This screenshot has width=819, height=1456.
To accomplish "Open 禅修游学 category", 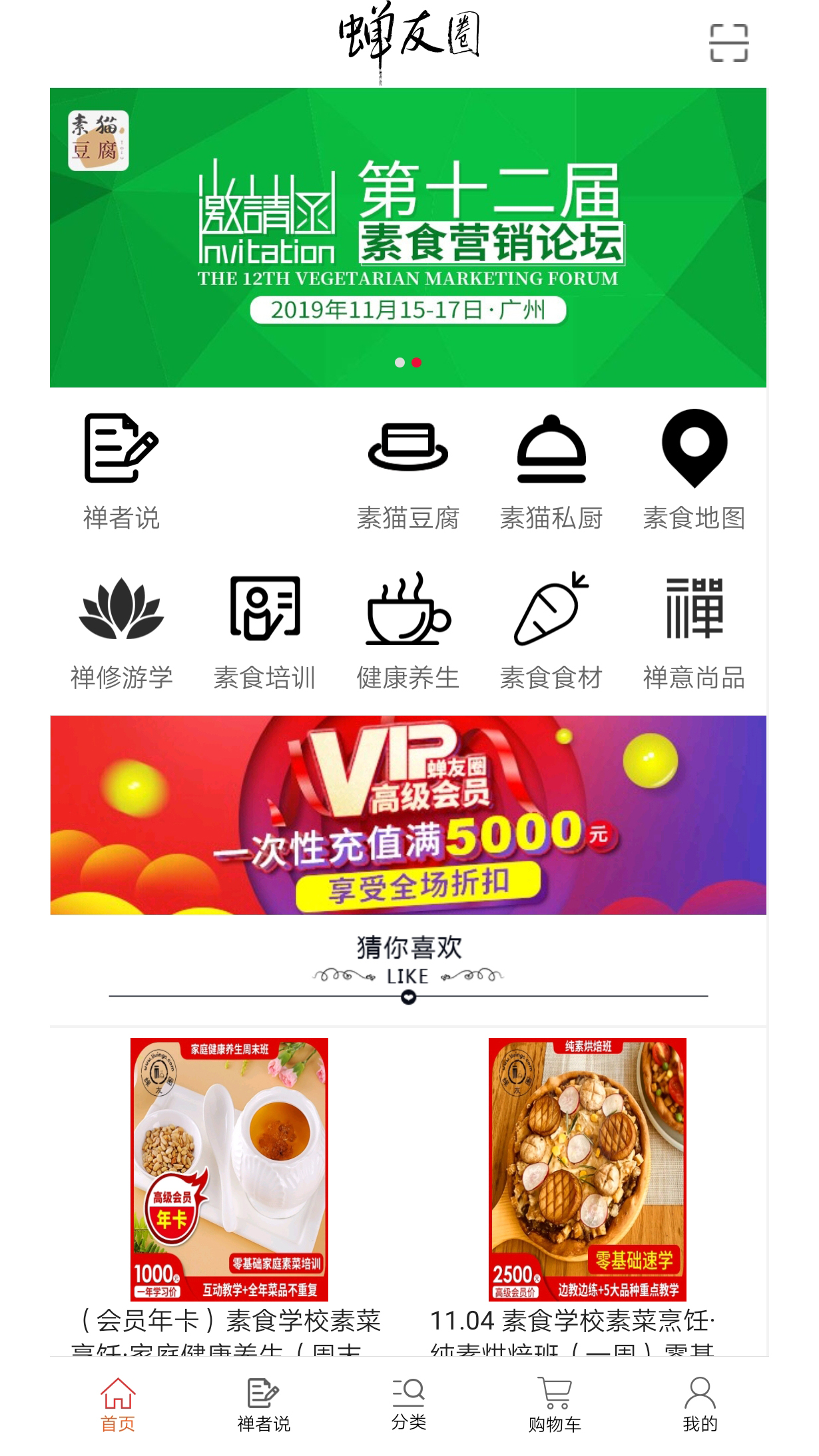I will 121,630.
